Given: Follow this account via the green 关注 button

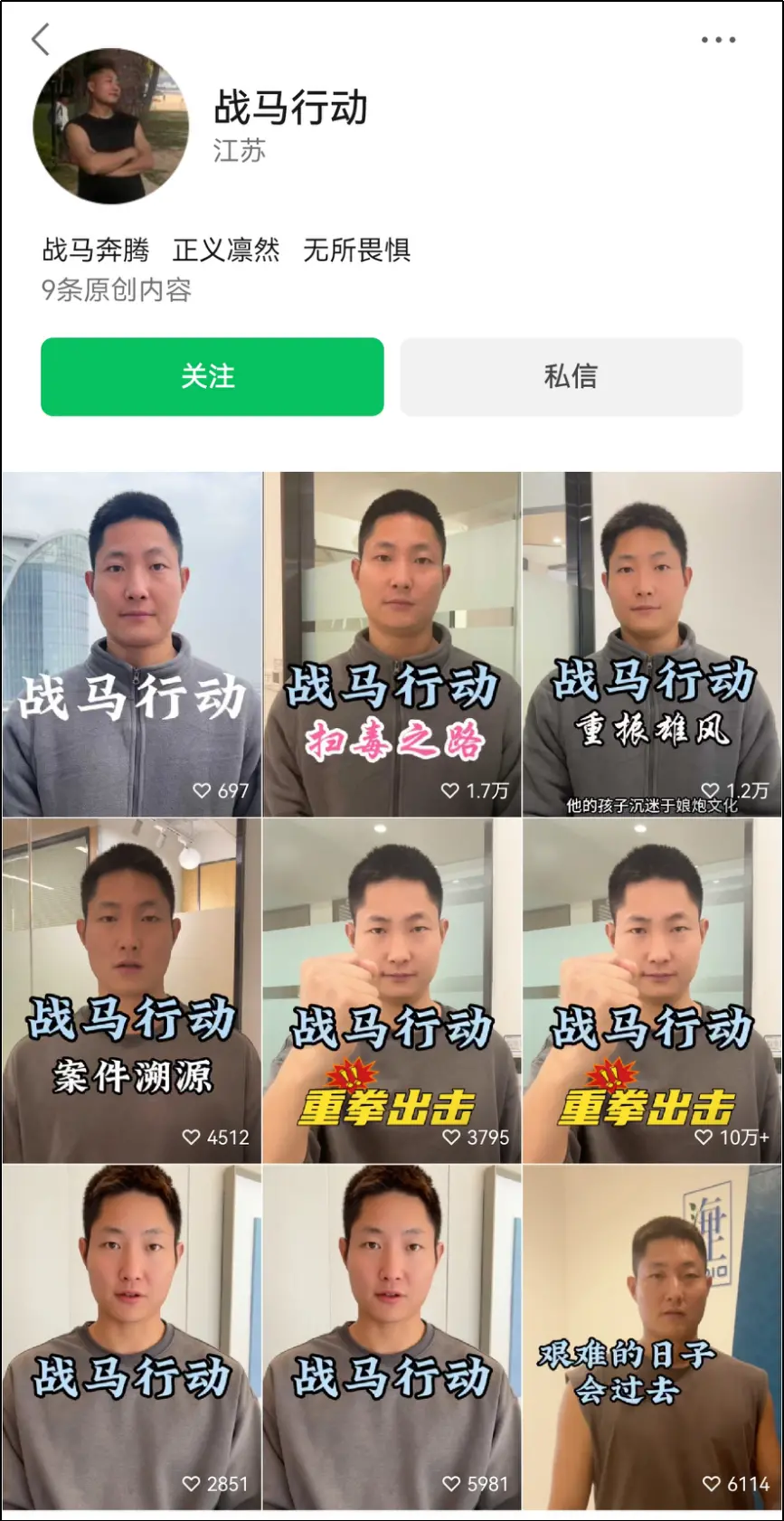Looking at the screenshot, I should pyautogui.click(x=213, y=376).
